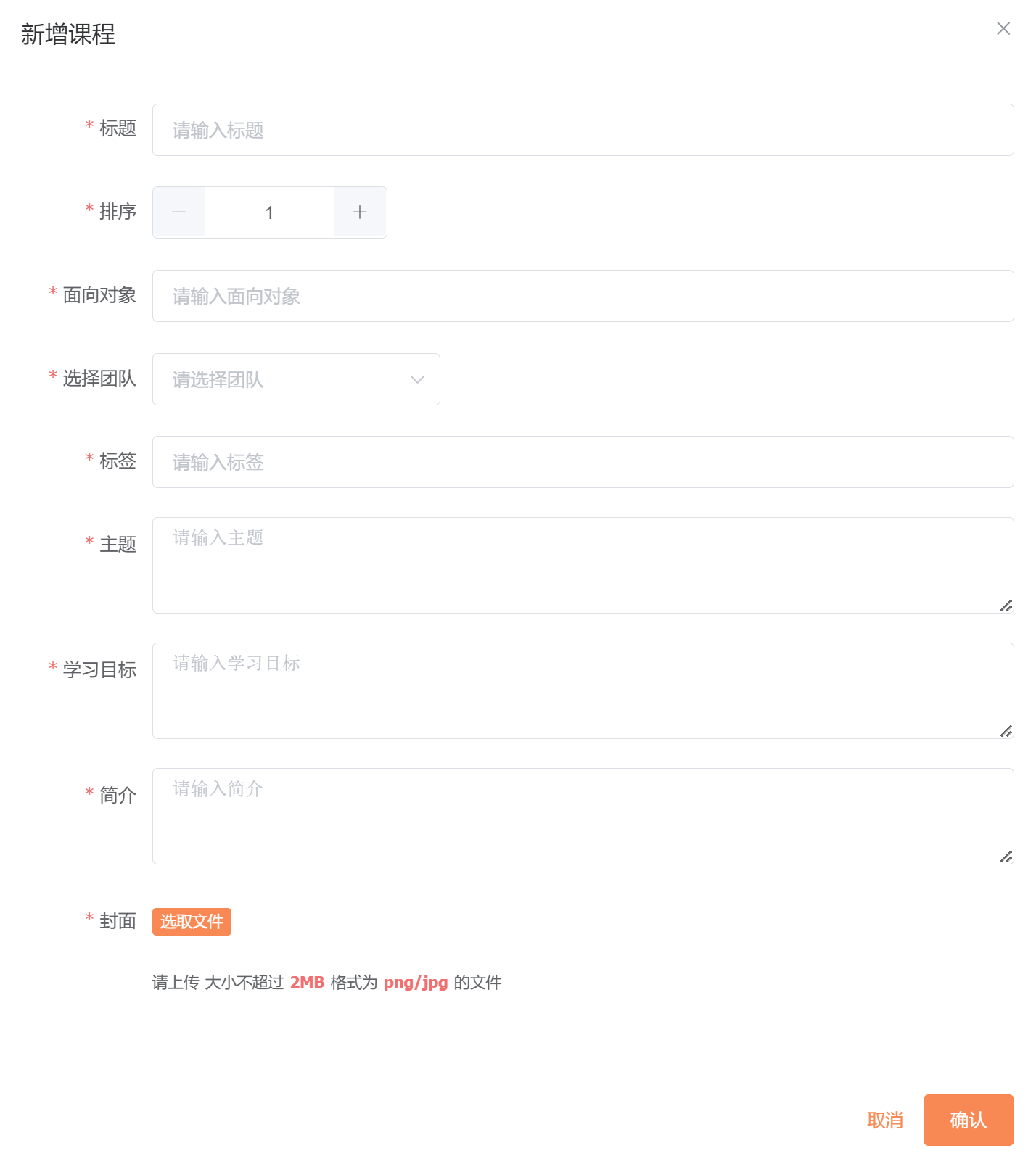Close the 新增课程 dialog

point(1003,29)
